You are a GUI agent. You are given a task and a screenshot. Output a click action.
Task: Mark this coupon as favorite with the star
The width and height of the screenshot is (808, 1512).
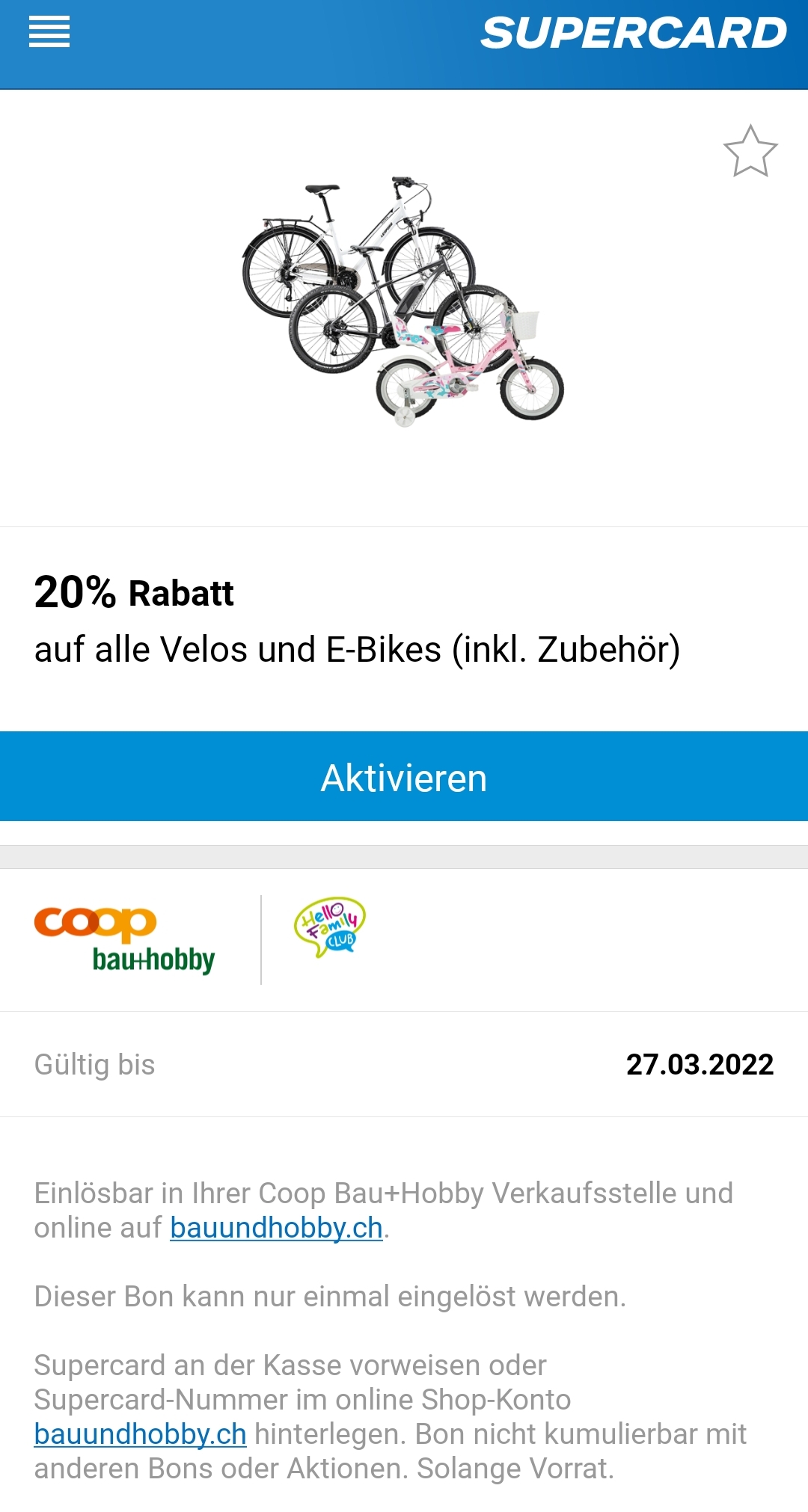tap(750, 152)
